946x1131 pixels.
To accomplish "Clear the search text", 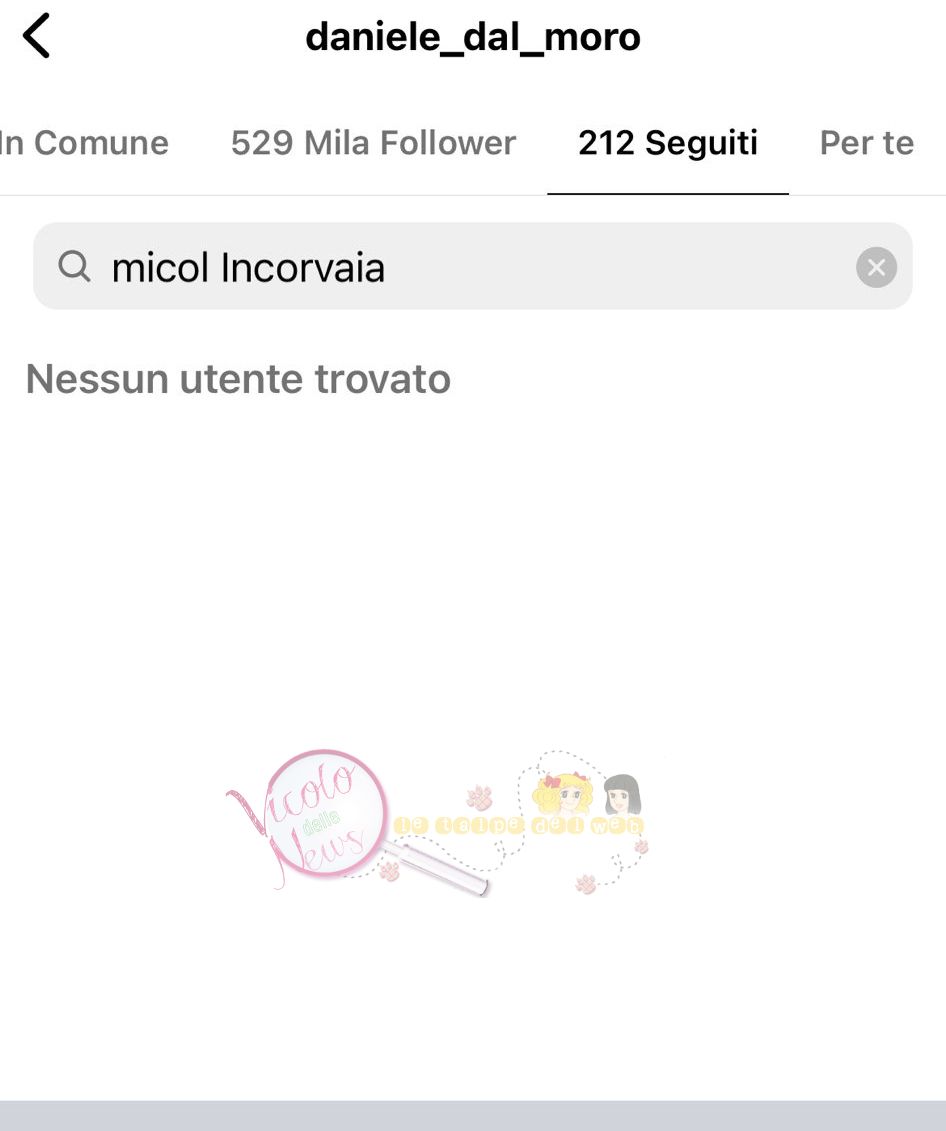I will [x=876, y=267].
